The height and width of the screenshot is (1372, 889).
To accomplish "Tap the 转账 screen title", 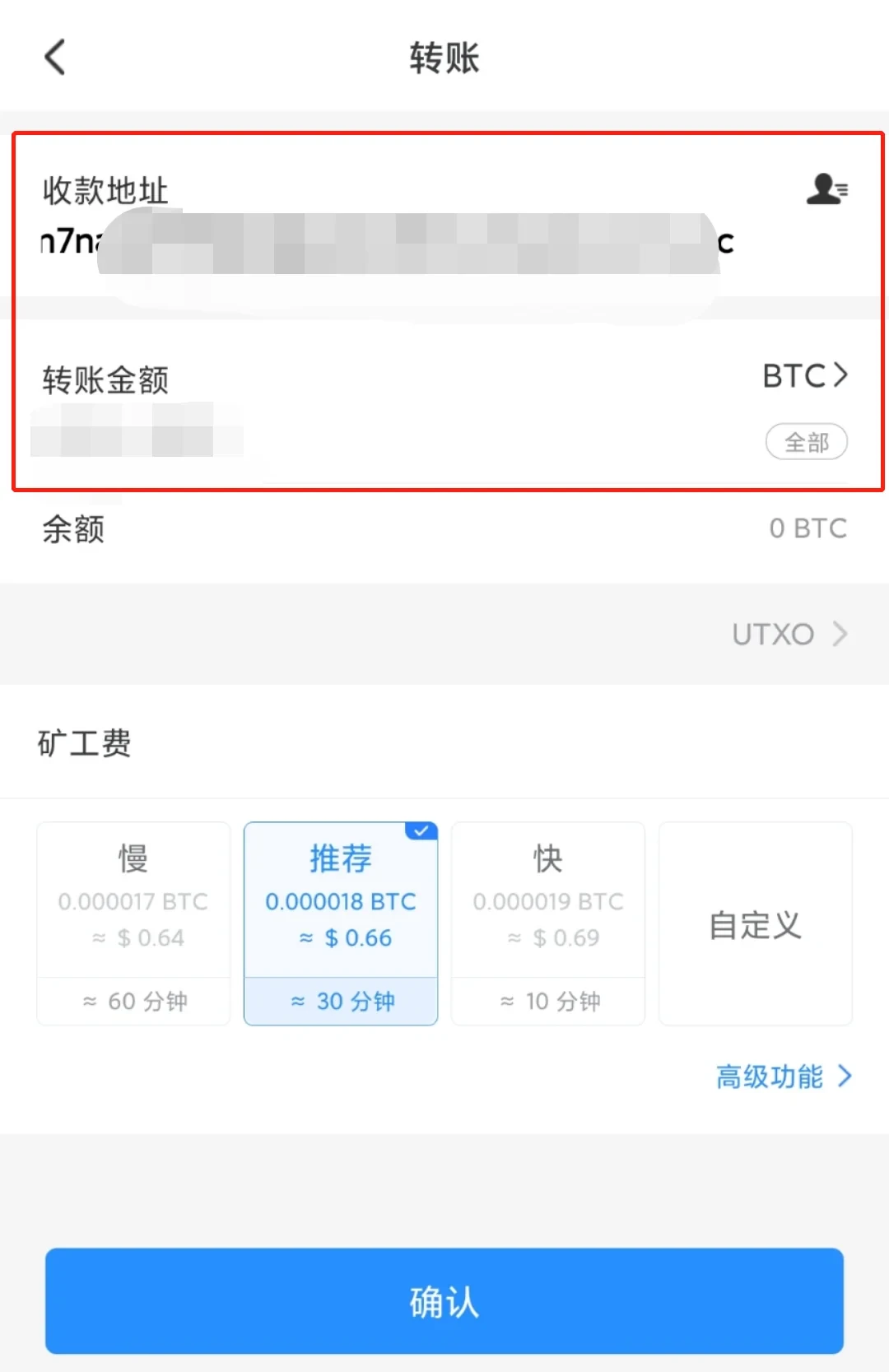I will pos(444,57).
